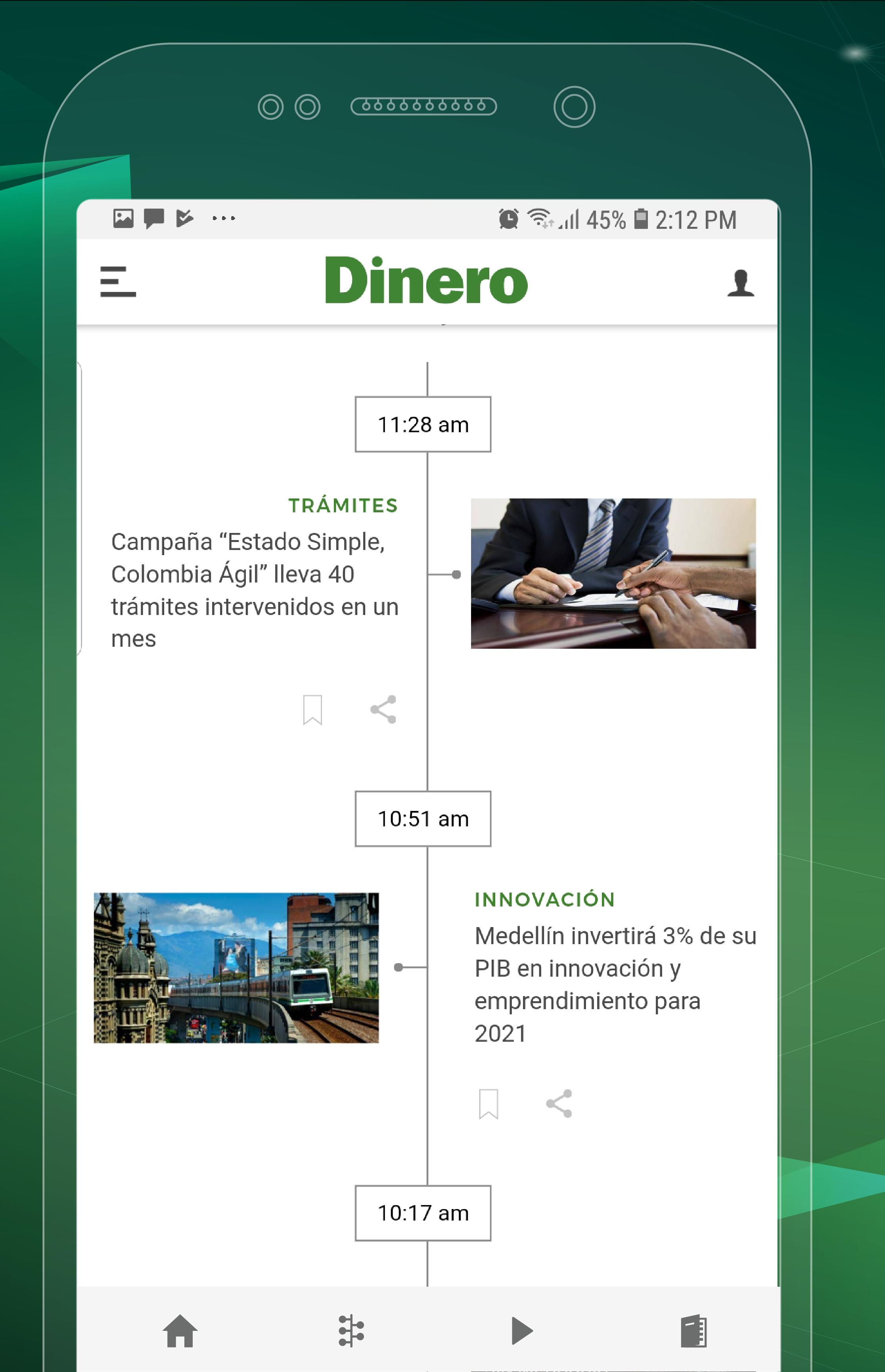Open the INNOVACIÓN category label
The height and width of the screenshot is (1372, 885).
(x=544, y=900)
